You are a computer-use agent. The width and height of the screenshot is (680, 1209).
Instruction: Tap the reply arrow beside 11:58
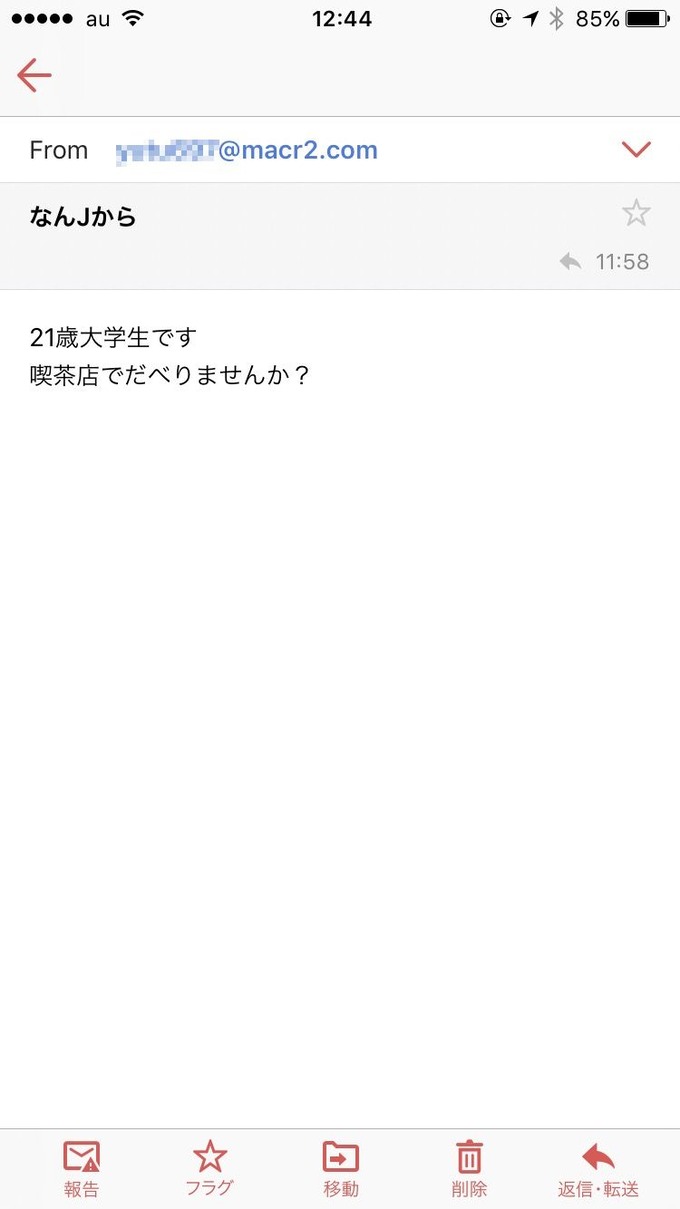click(x=570, y=262)
